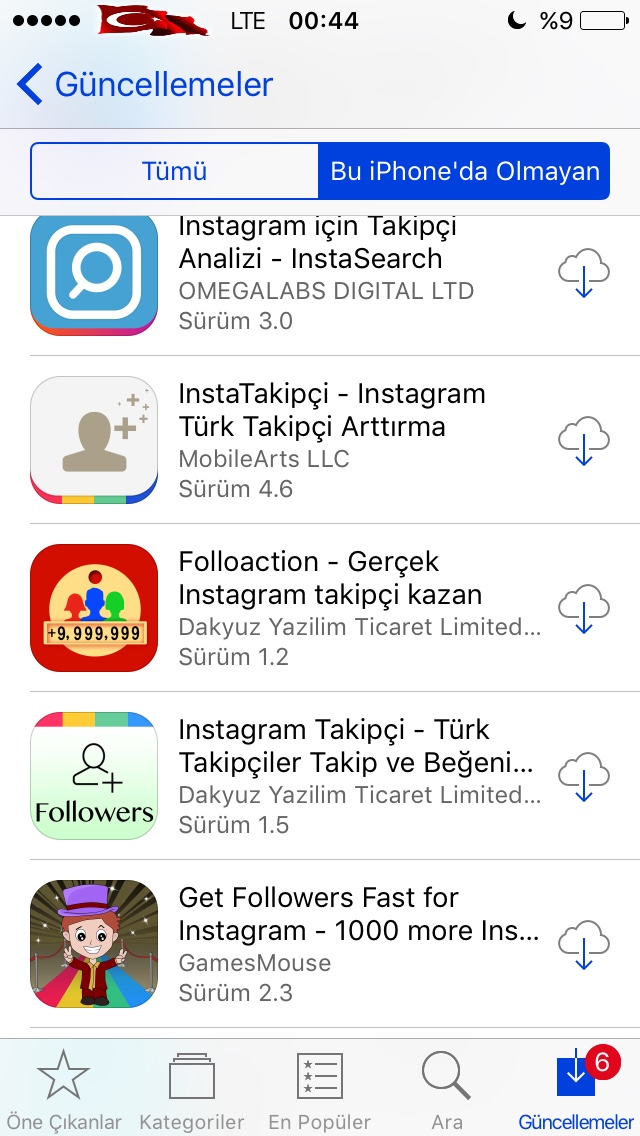Viewport: 640px width, 1136px height.
Task: Download InstaSearch from the cloud icon
Action: [x=584, y=273]
